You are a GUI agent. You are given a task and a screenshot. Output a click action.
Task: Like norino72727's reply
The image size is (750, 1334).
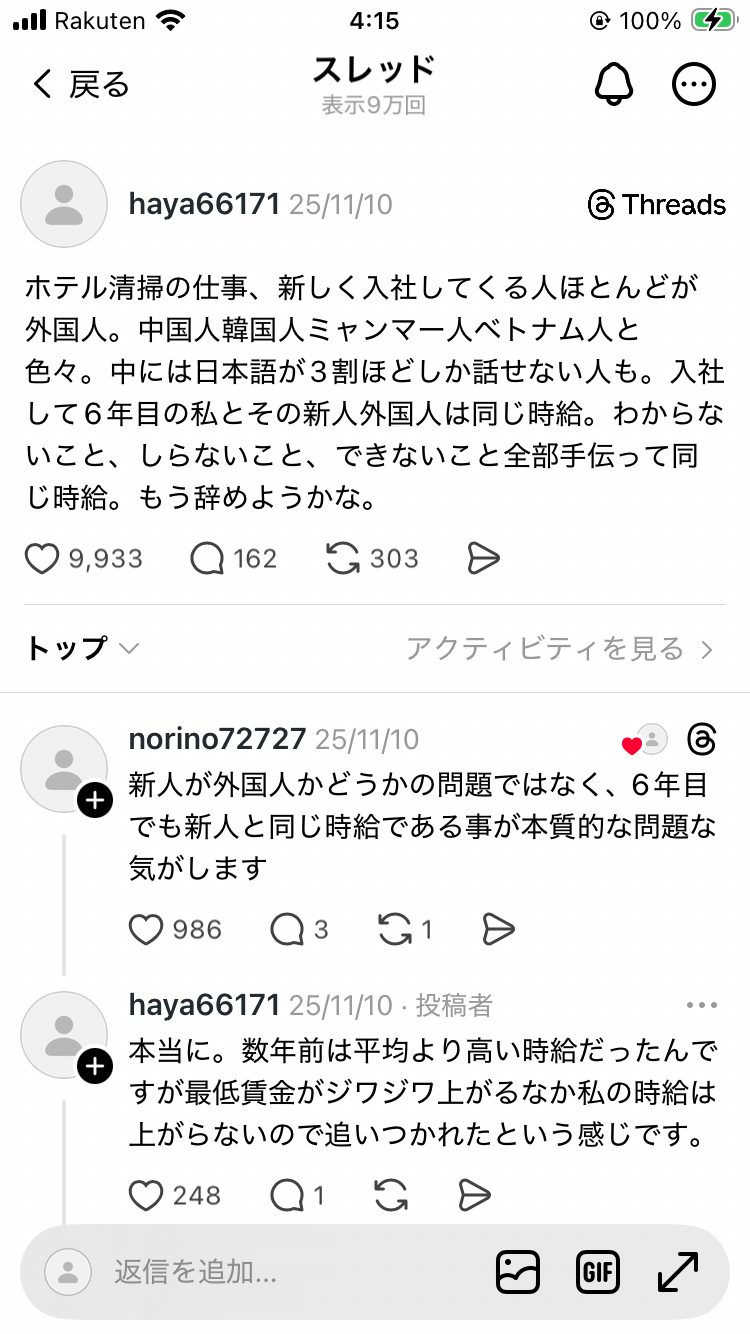(146, 930)
